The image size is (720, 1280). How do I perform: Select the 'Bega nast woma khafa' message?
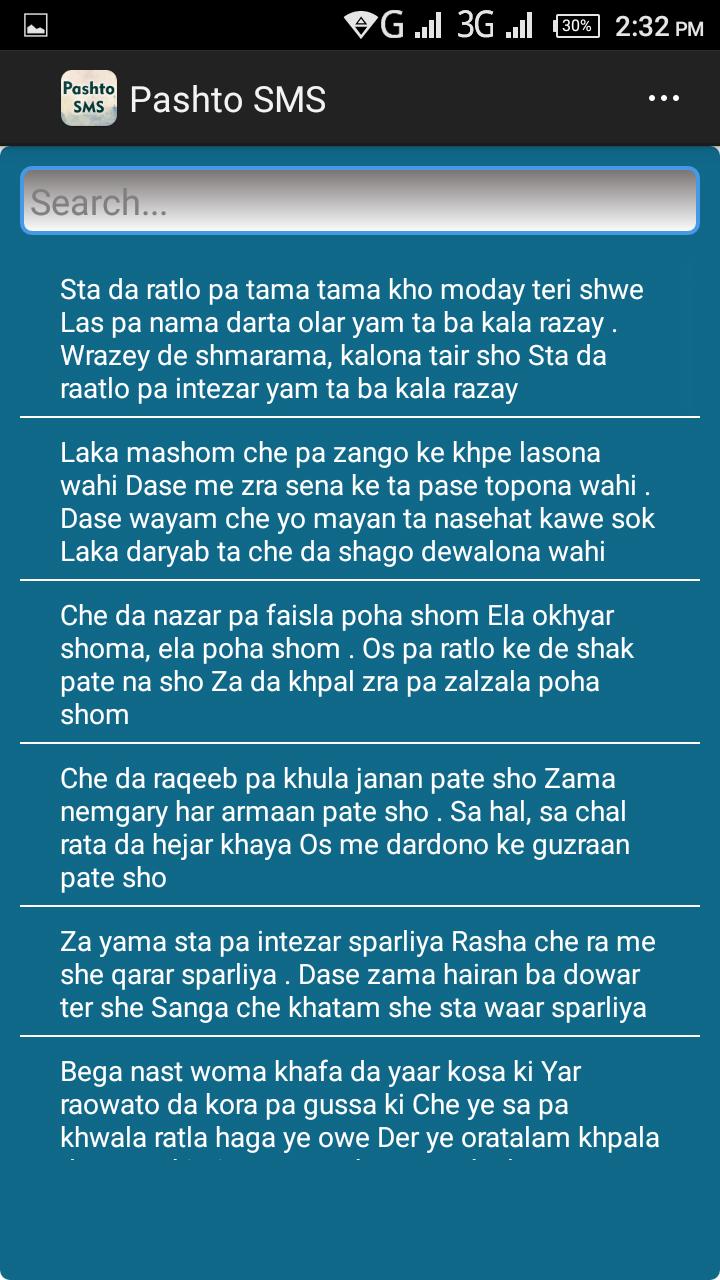pos(360,1105)
